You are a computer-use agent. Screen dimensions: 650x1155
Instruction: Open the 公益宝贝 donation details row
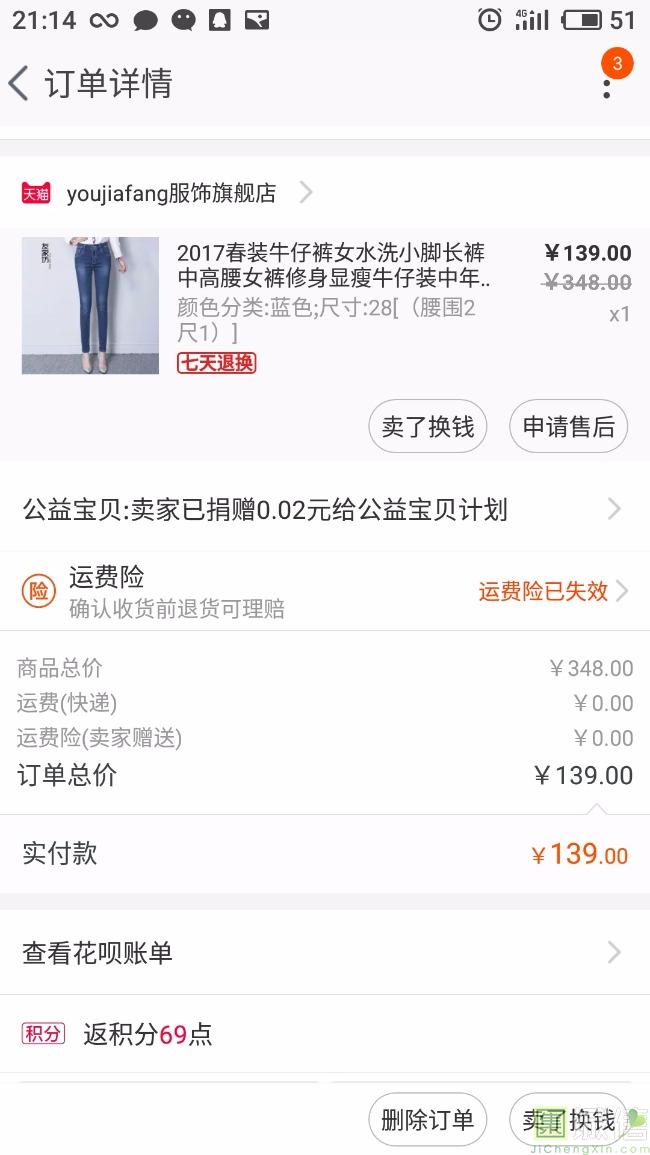pos(324,510)
